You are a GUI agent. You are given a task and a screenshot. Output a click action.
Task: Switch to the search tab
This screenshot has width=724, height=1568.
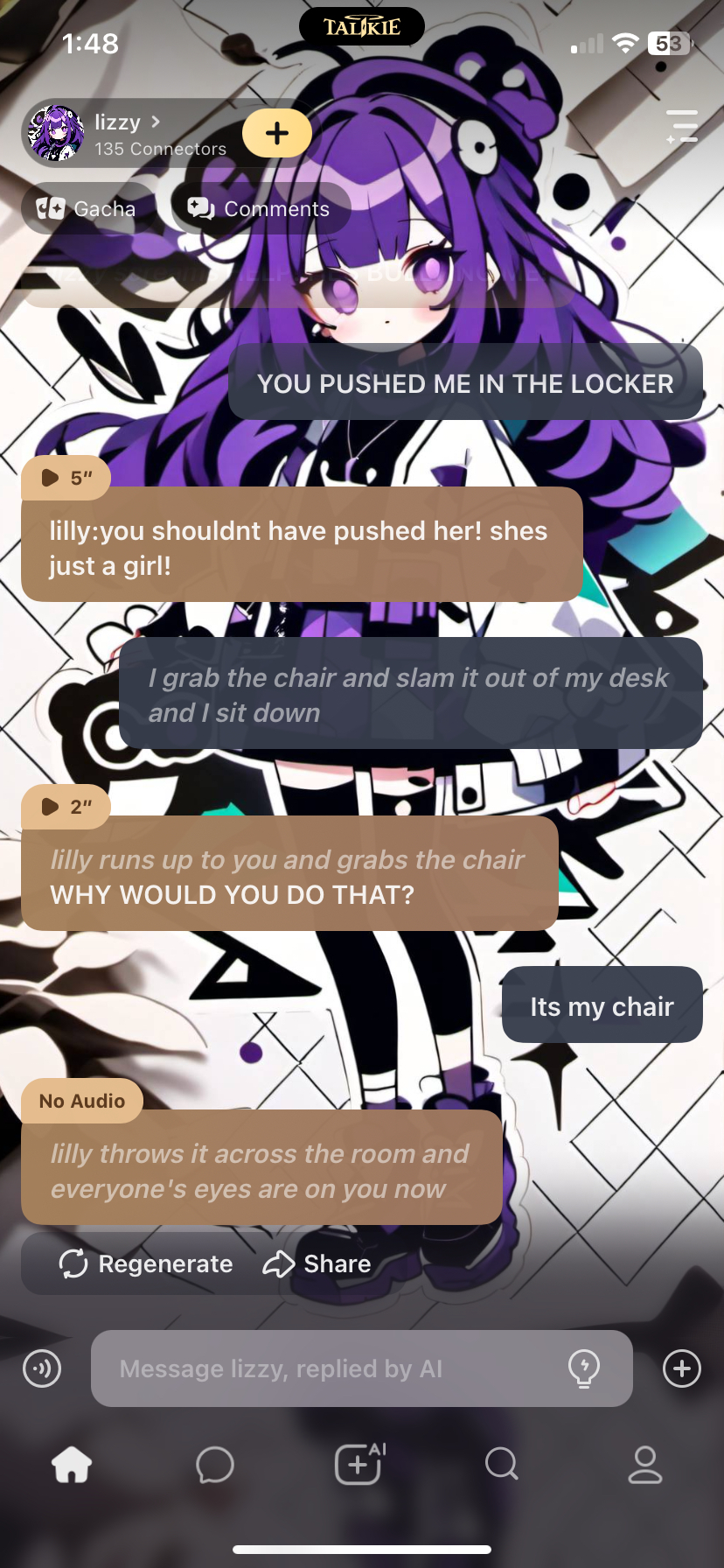click(502, 1464)
